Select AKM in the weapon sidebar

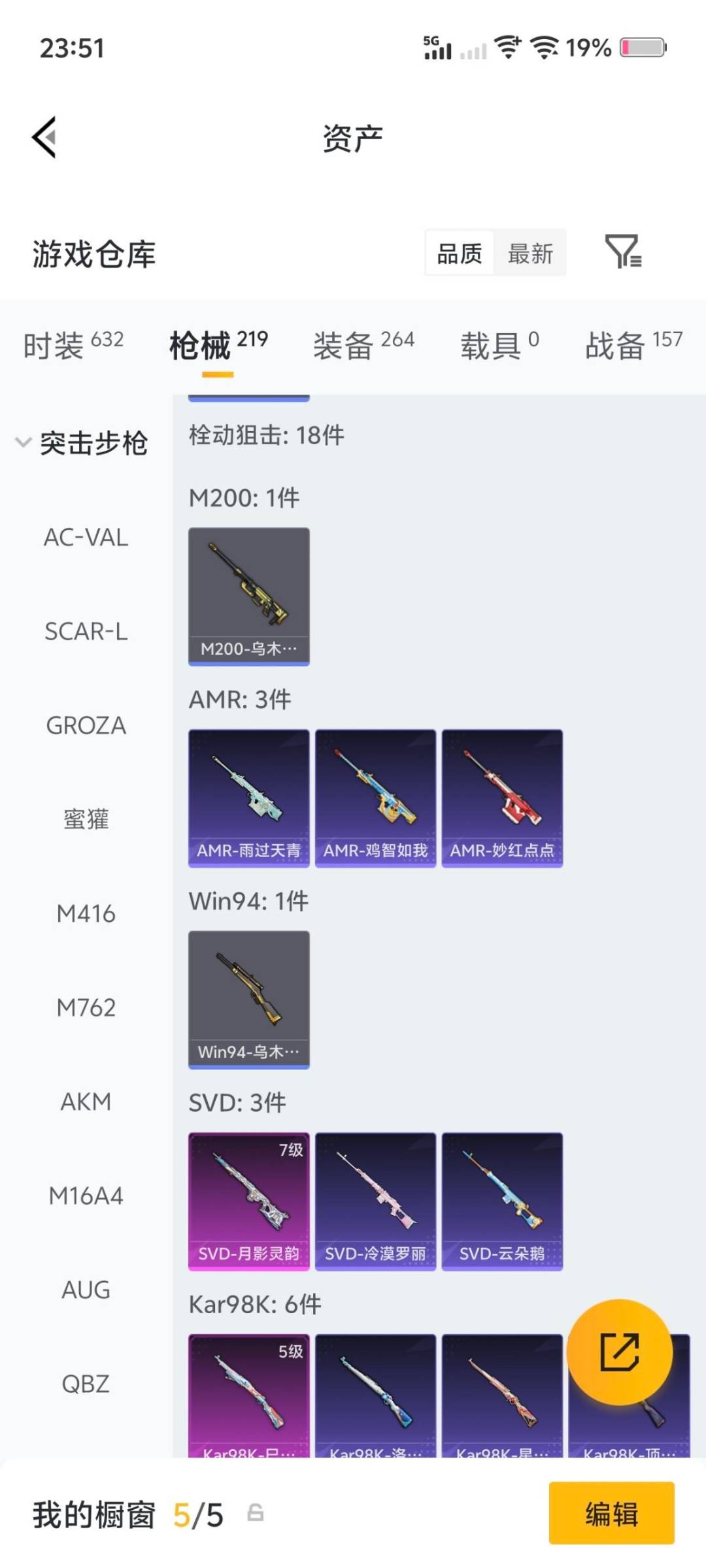86,1101
